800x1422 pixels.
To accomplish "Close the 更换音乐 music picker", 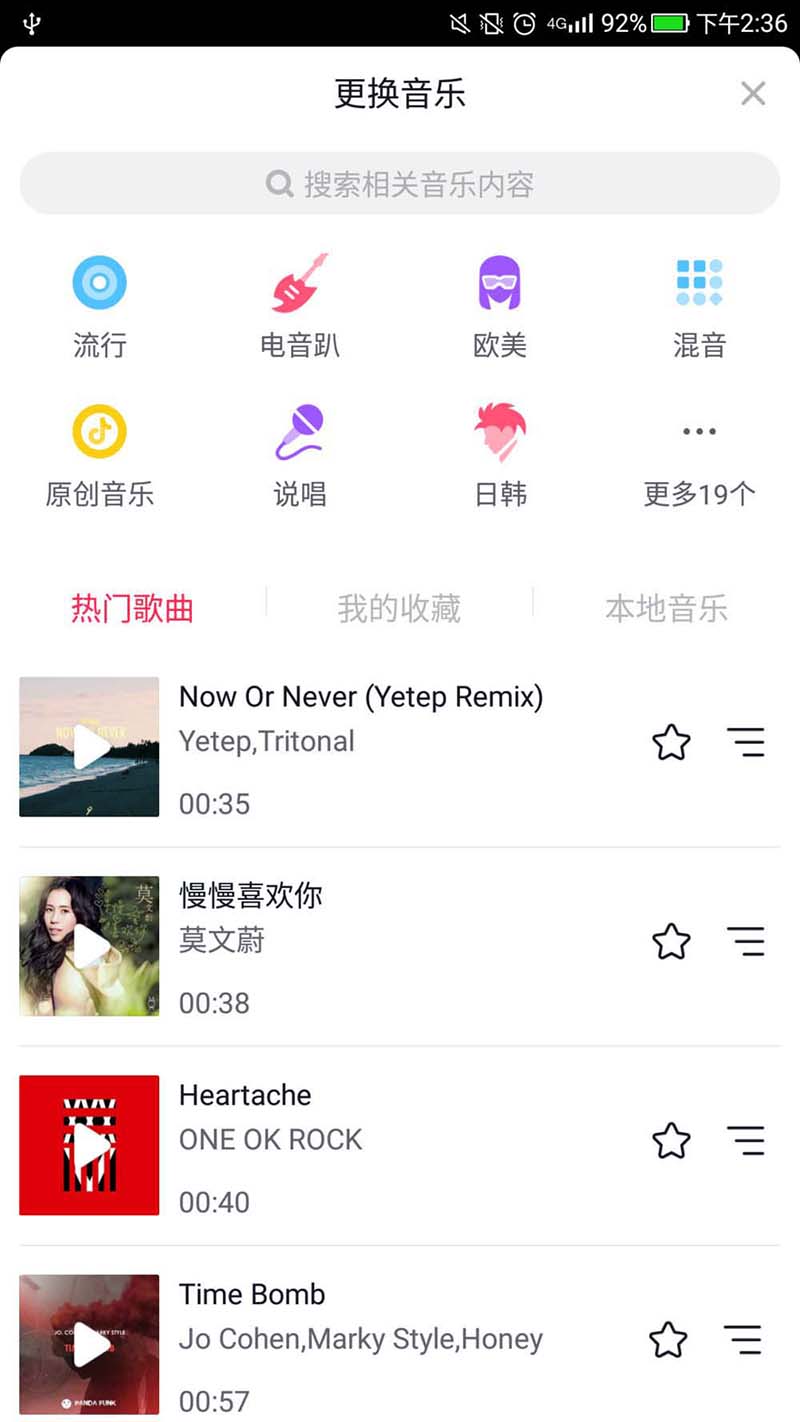I will 753,94.
